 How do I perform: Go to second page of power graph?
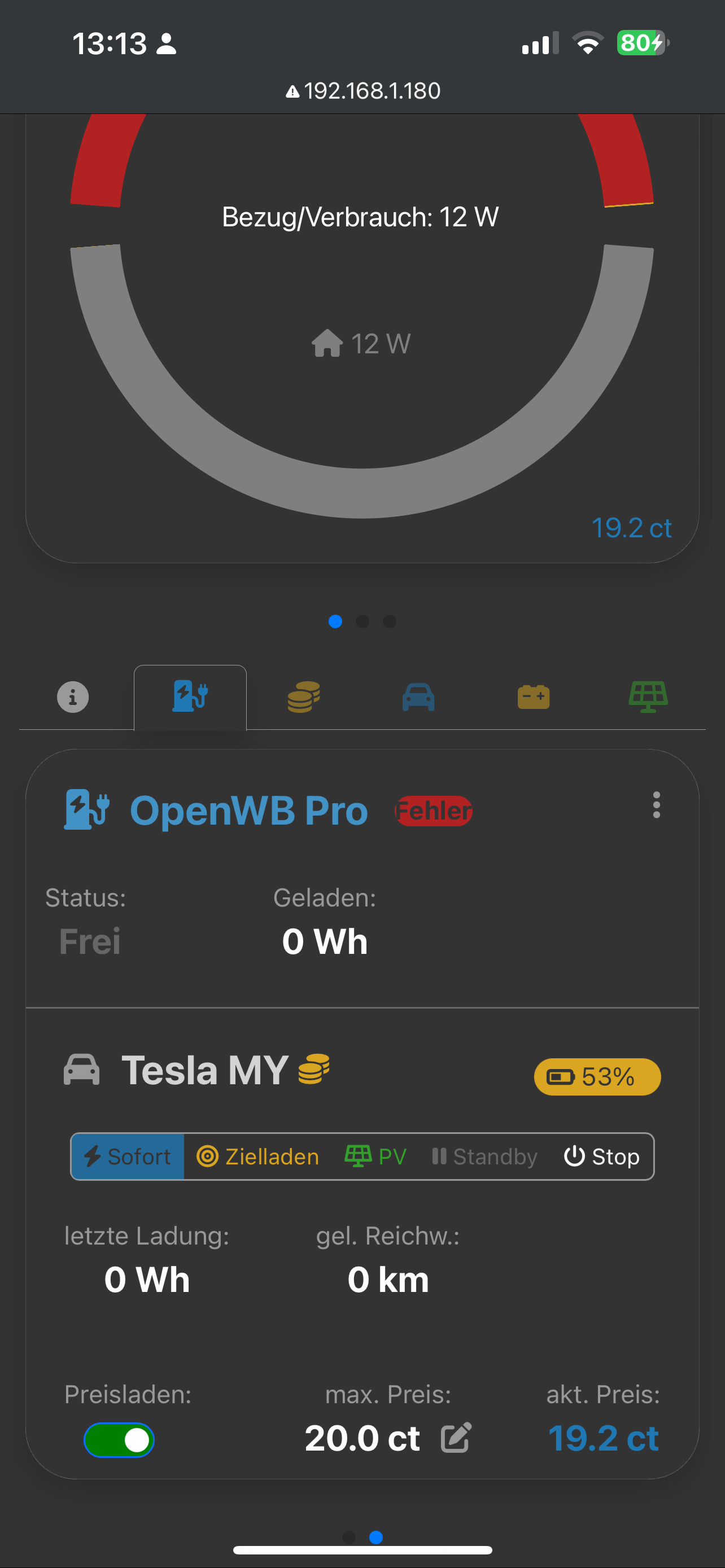click(362, 621)
